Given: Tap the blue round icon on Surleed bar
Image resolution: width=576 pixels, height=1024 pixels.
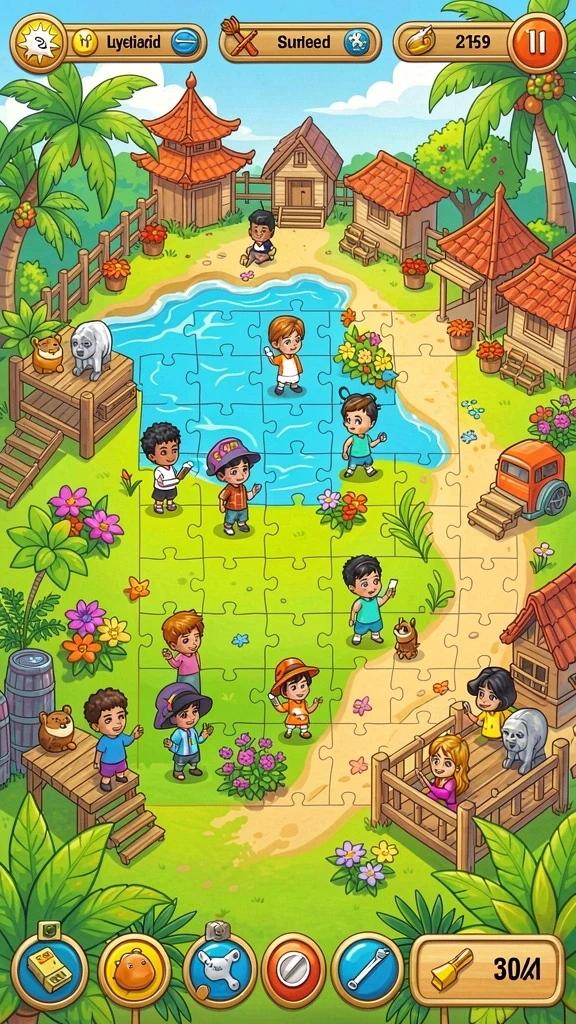Looking at the screenshot, I should tap(357, 43).
